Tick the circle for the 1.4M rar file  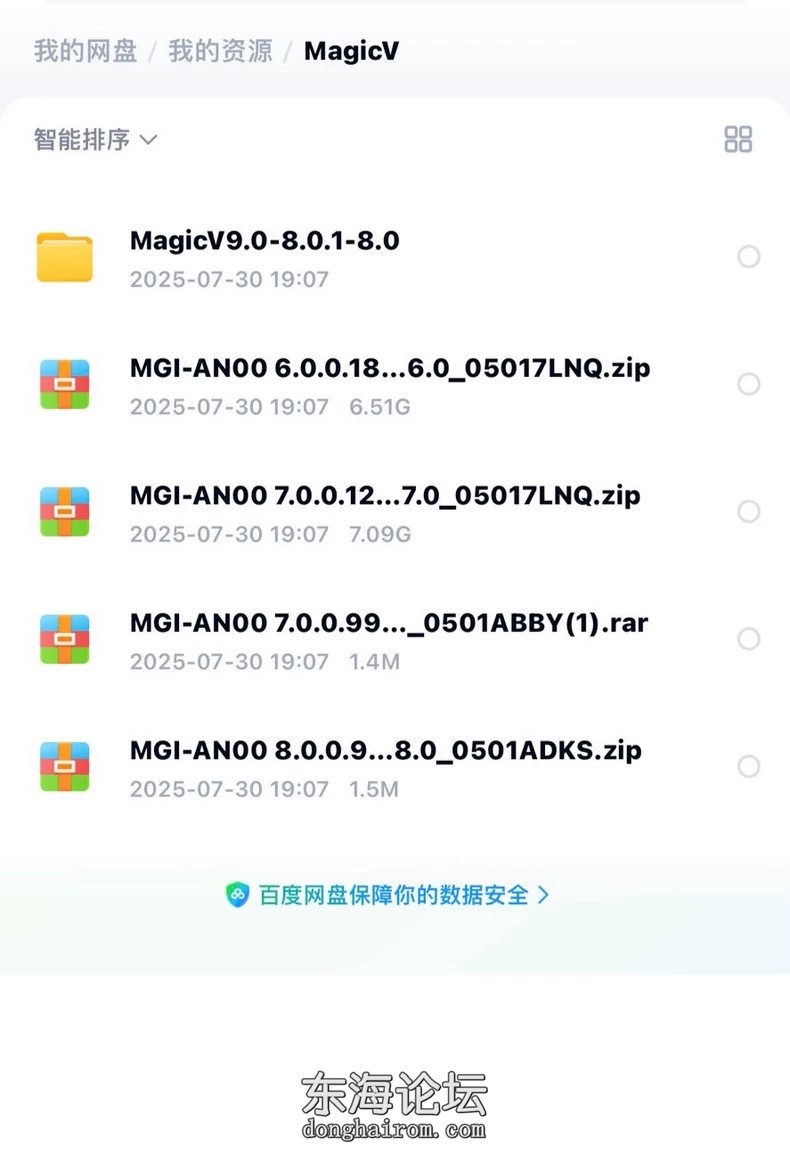tap(749, 639)
